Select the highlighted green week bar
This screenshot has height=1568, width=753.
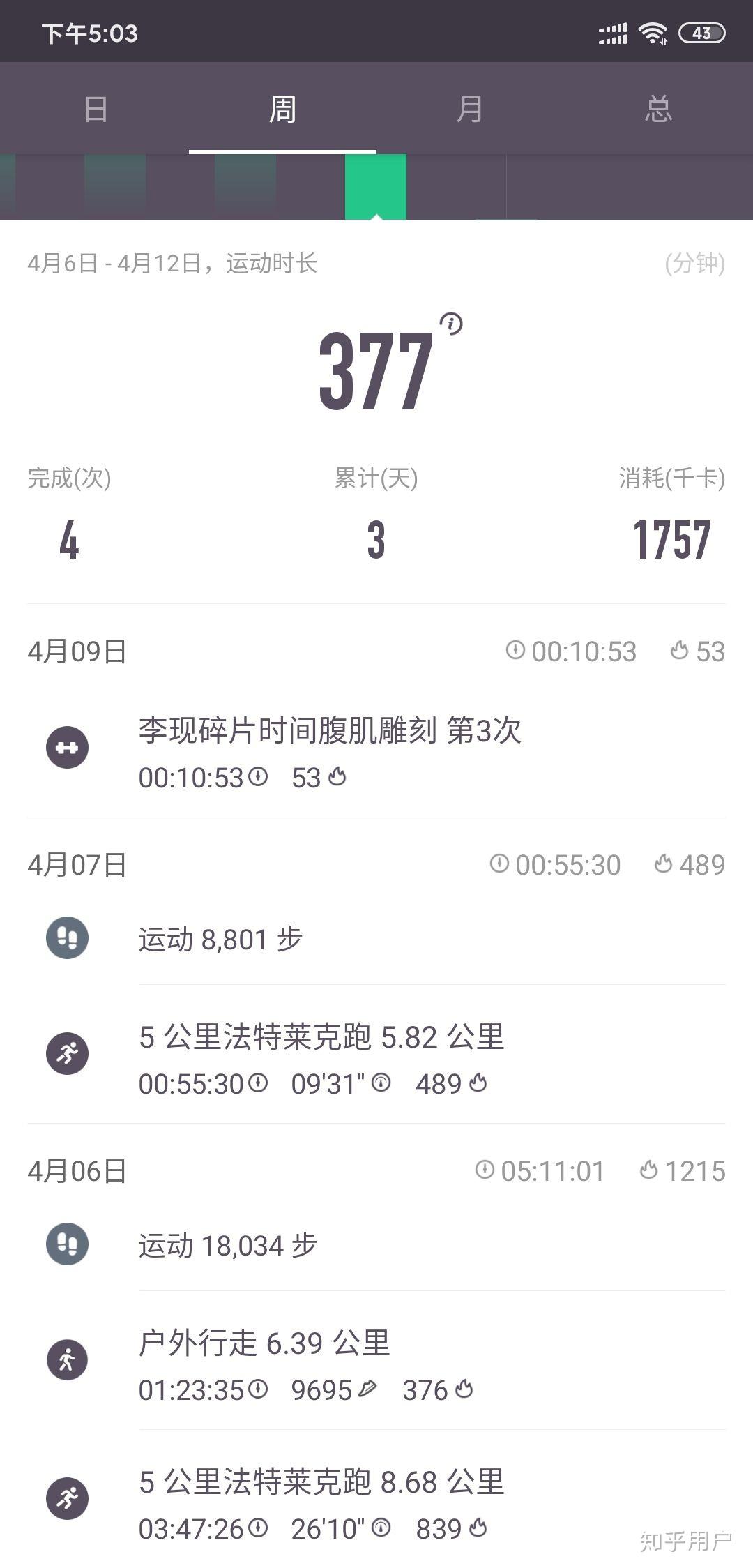(x=376, y=187)
